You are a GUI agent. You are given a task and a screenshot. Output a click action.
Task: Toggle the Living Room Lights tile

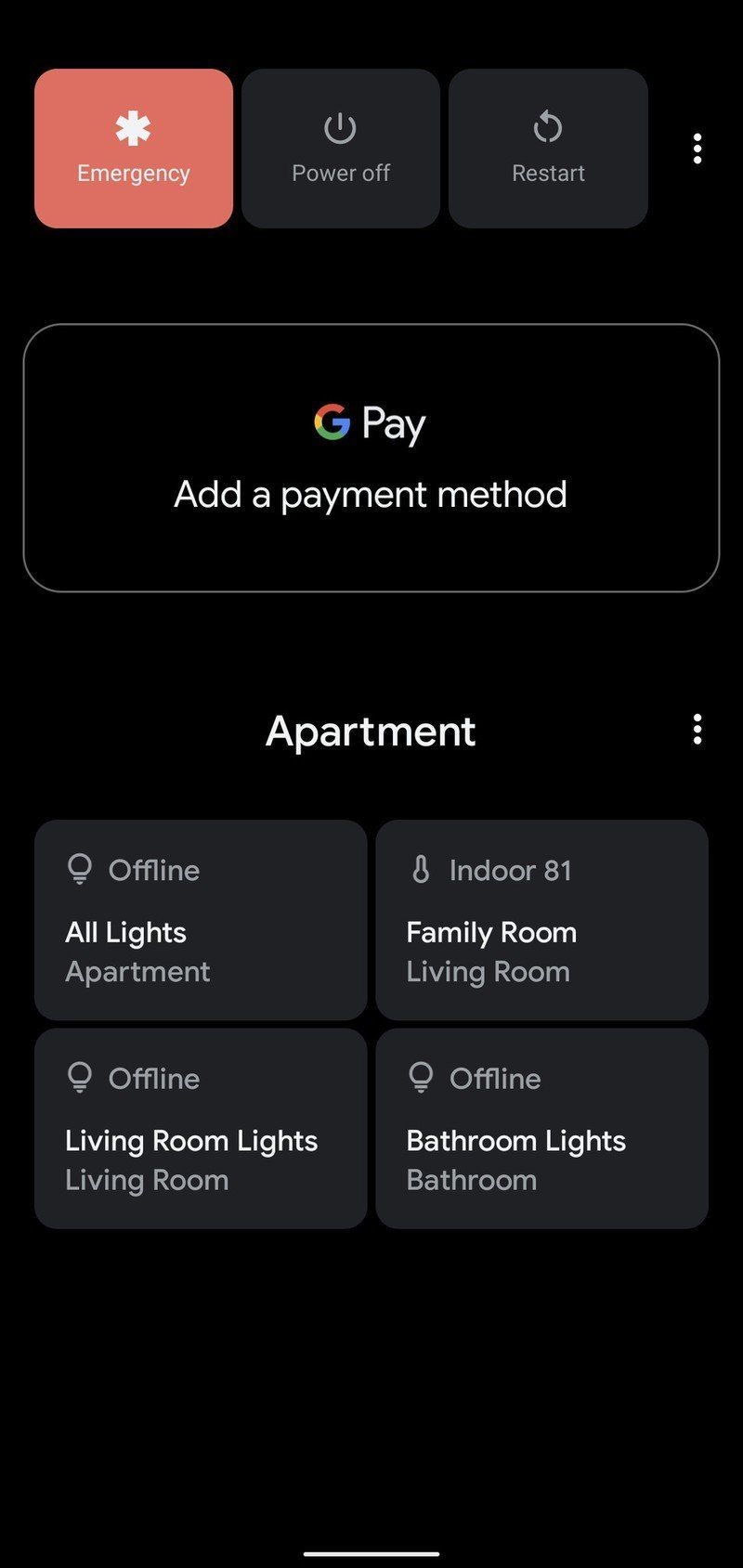[201, 1128]
